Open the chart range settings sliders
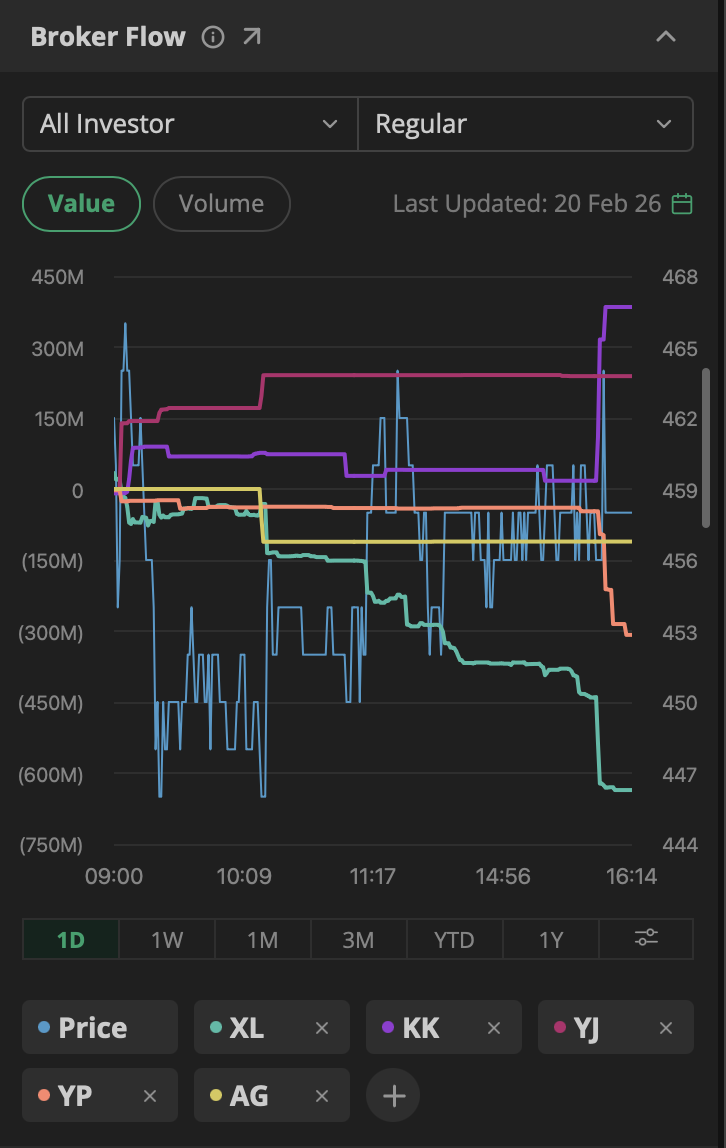This screenshot has width=726, height=1148. pos(646,938)
